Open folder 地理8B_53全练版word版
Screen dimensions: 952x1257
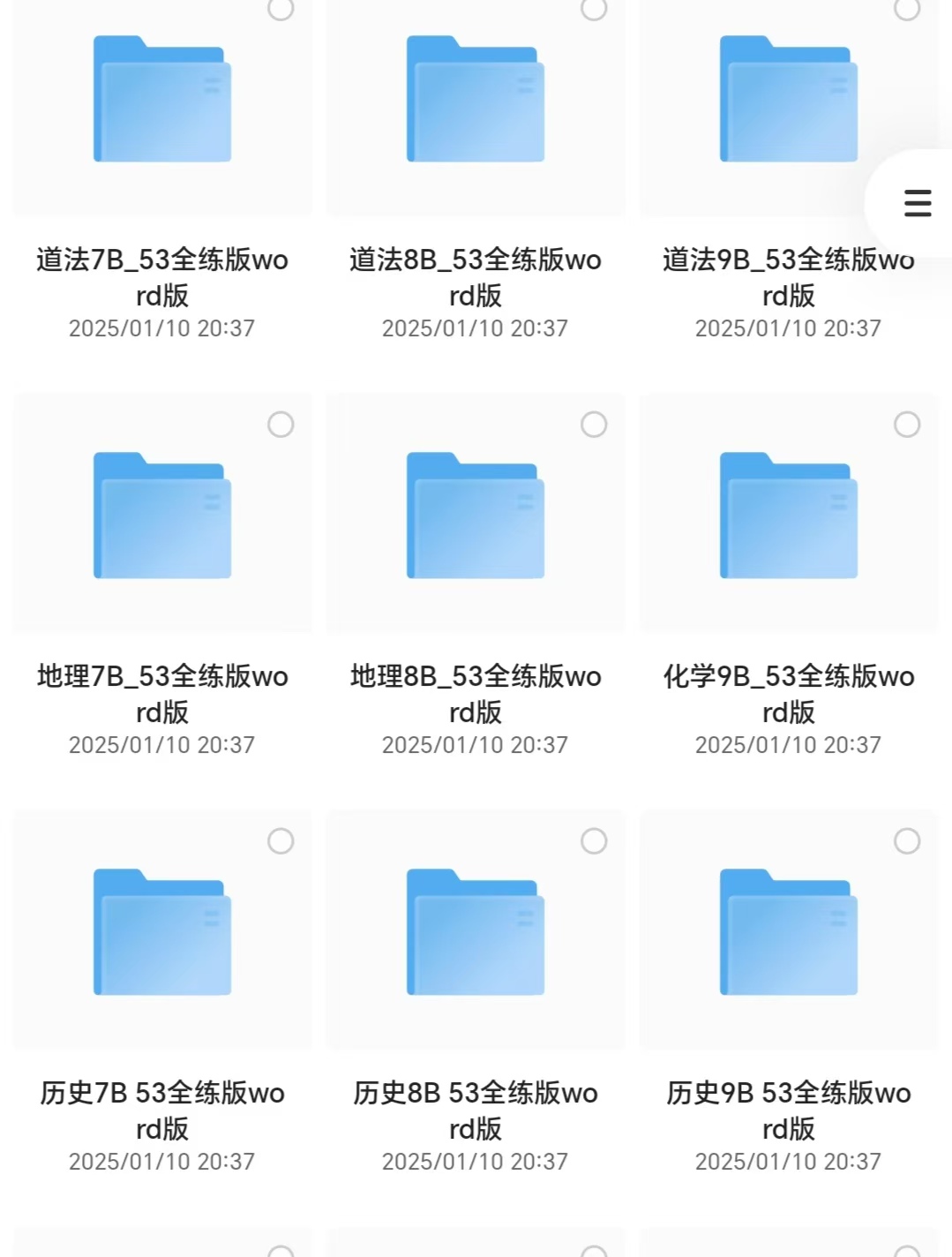click(x=476, y=516)
